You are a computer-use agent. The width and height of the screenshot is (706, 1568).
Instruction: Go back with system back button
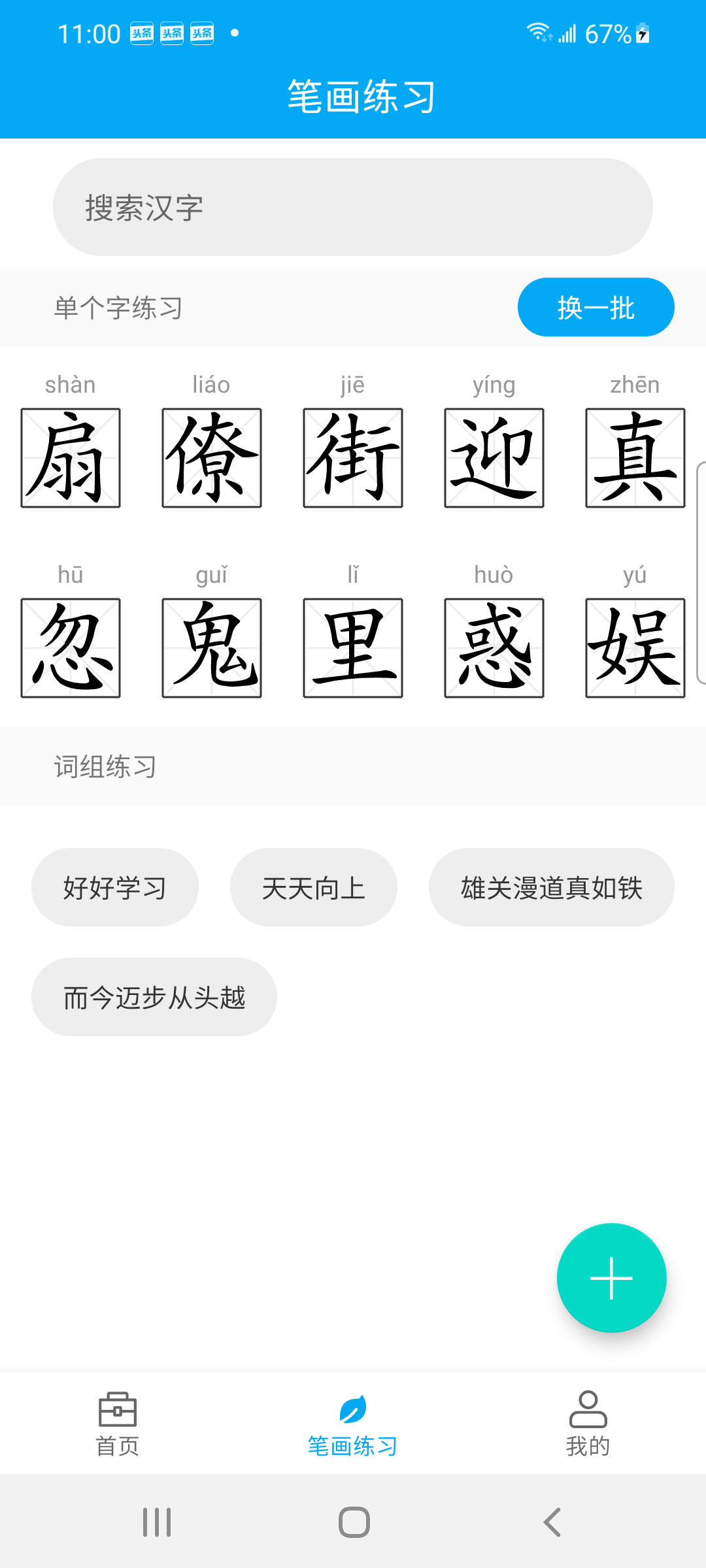pyautogui.click(x=552, y=1522)
